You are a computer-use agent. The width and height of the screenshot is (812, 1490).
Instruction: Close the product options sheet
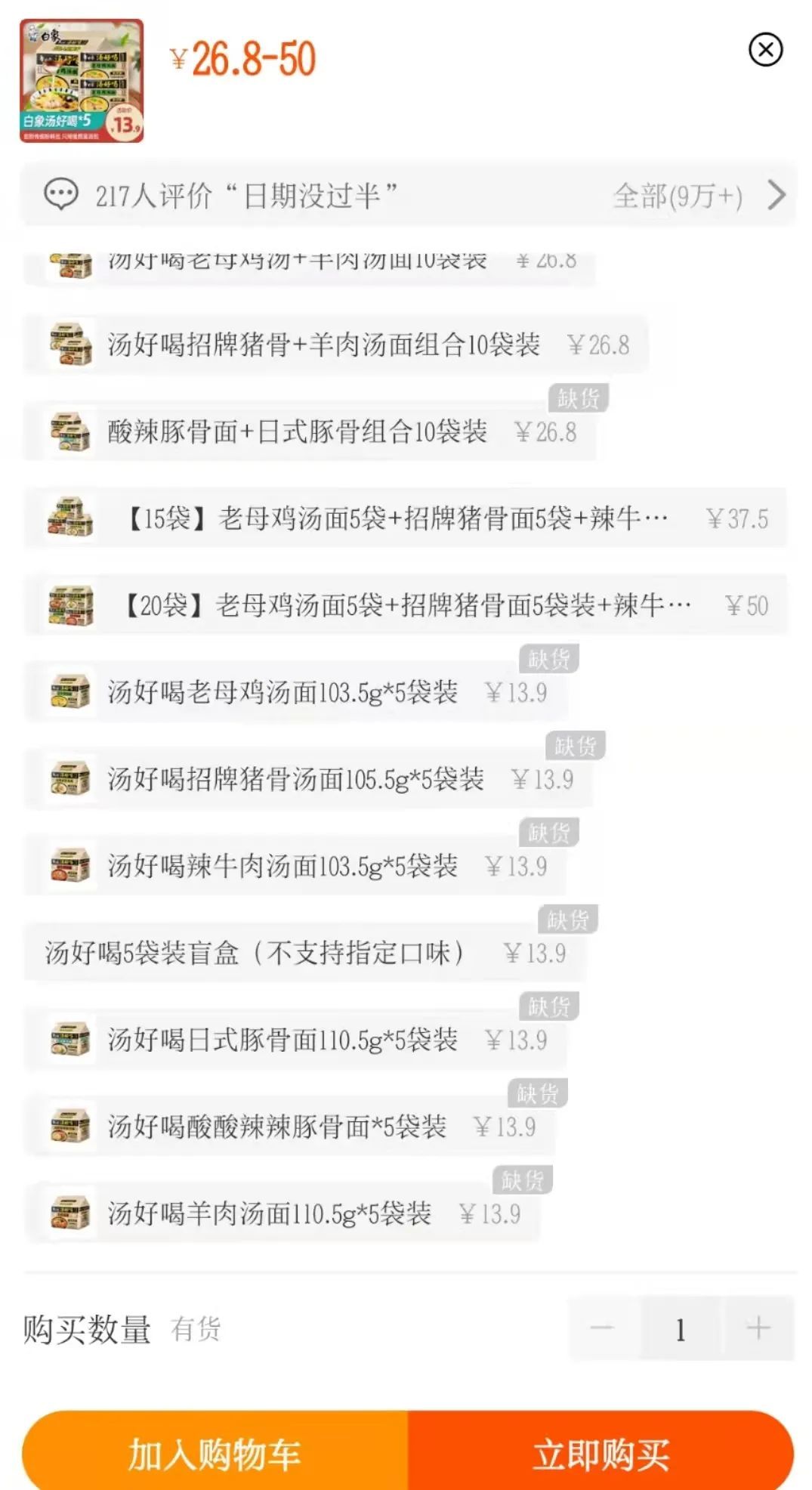(x=765, y=51)
